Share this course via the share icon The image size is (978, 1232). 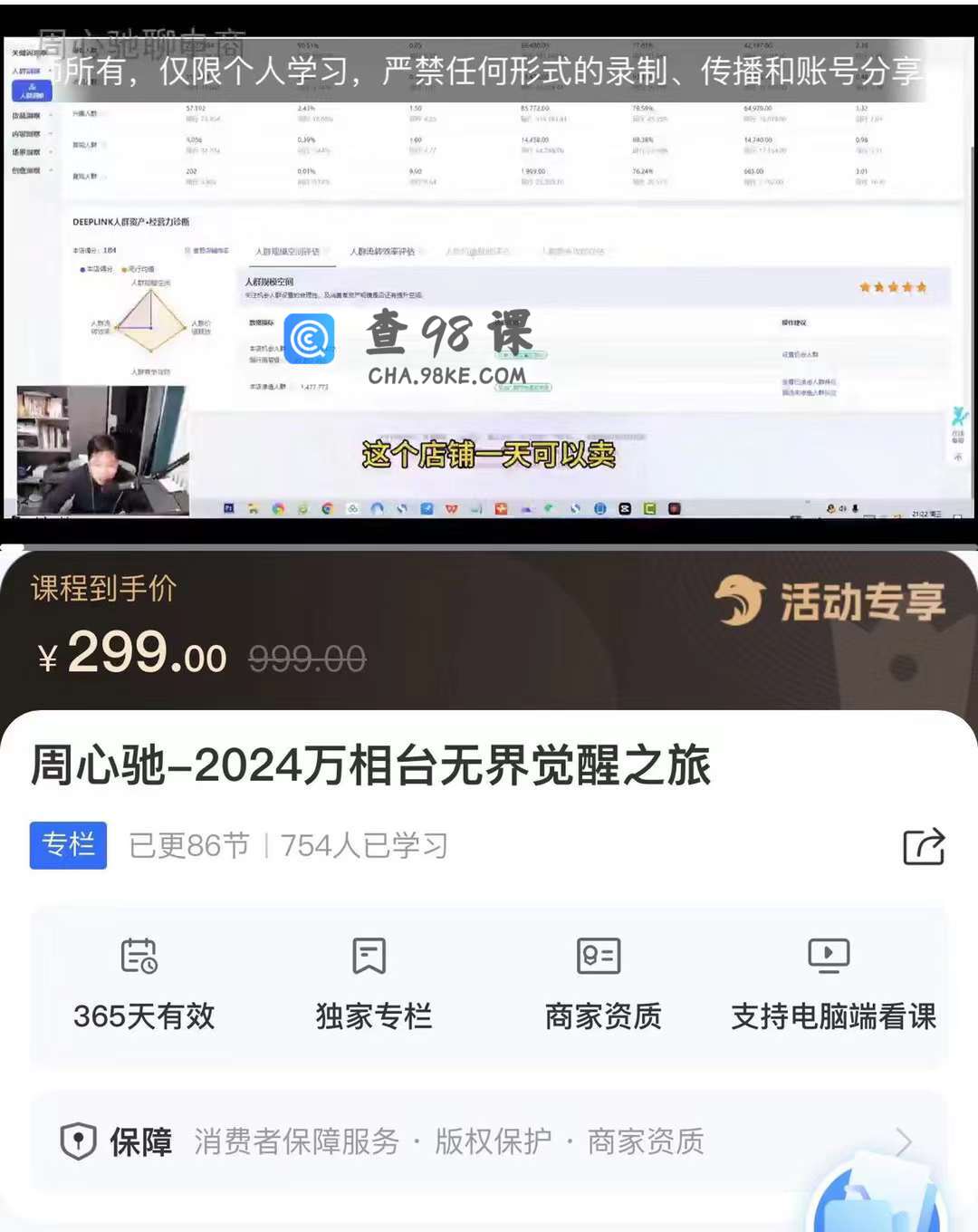tap(924, 847)
